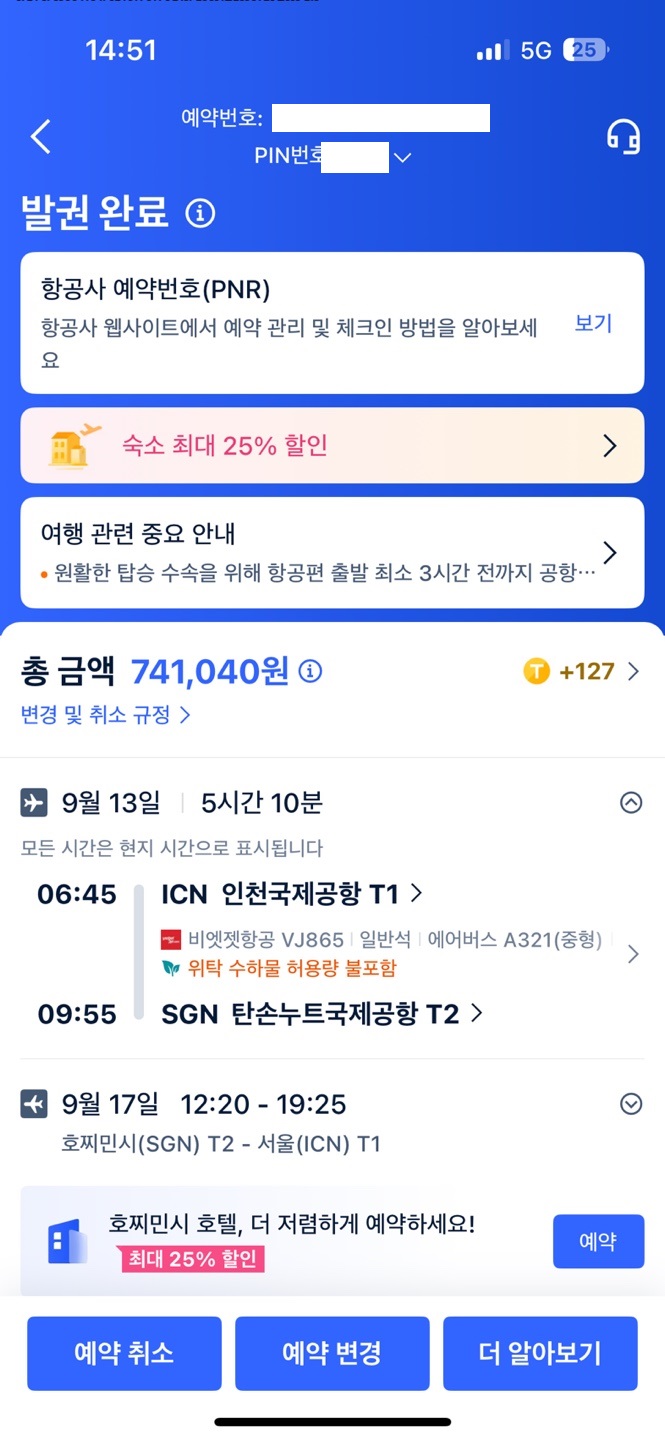Open 변경 및 취소 규정 link

[x=105, y=715]
